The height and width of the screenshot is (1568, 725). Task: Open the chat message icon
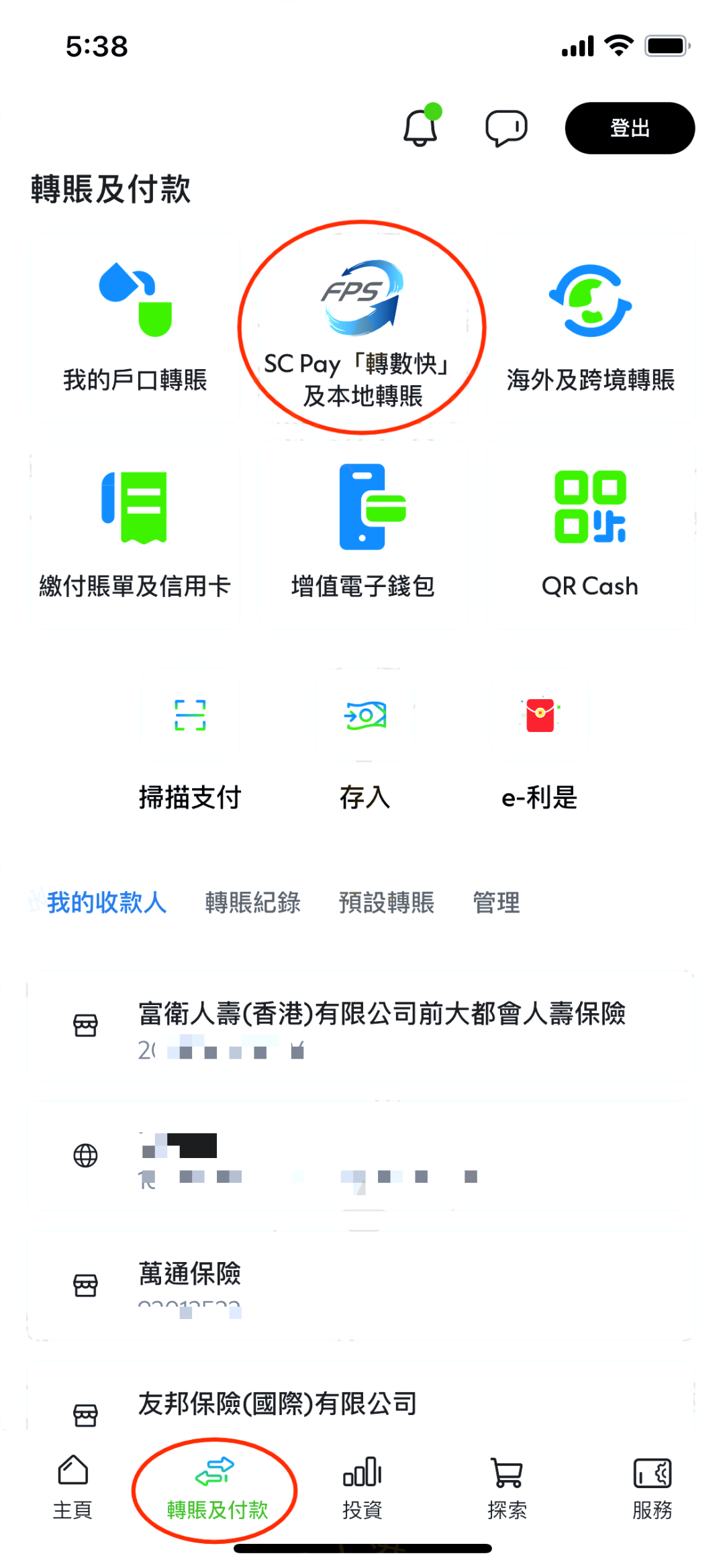point(506,127)
